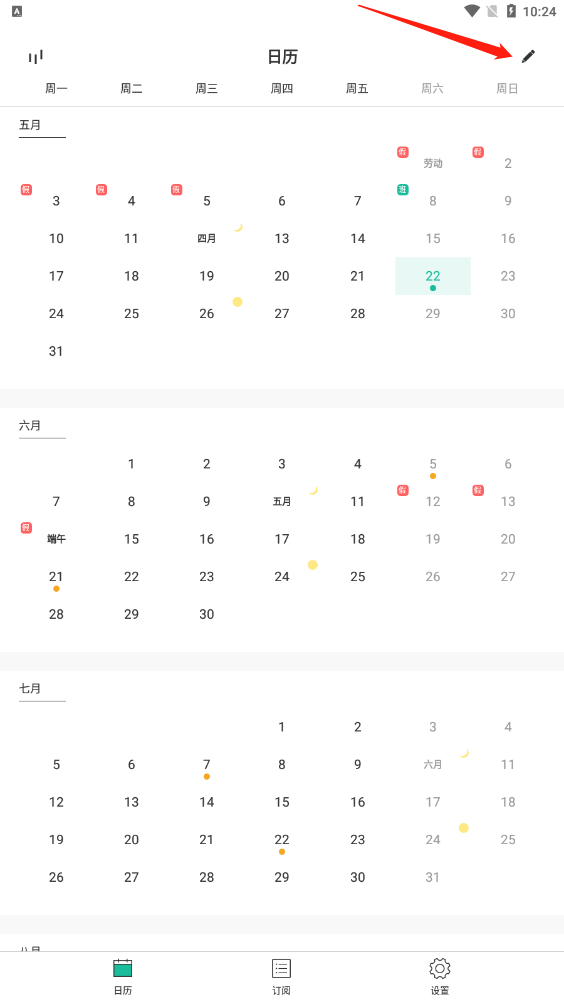Choose 劳动 holiday on May 1
Screen dimensions: 564x1002
click(x=433, y=164)
